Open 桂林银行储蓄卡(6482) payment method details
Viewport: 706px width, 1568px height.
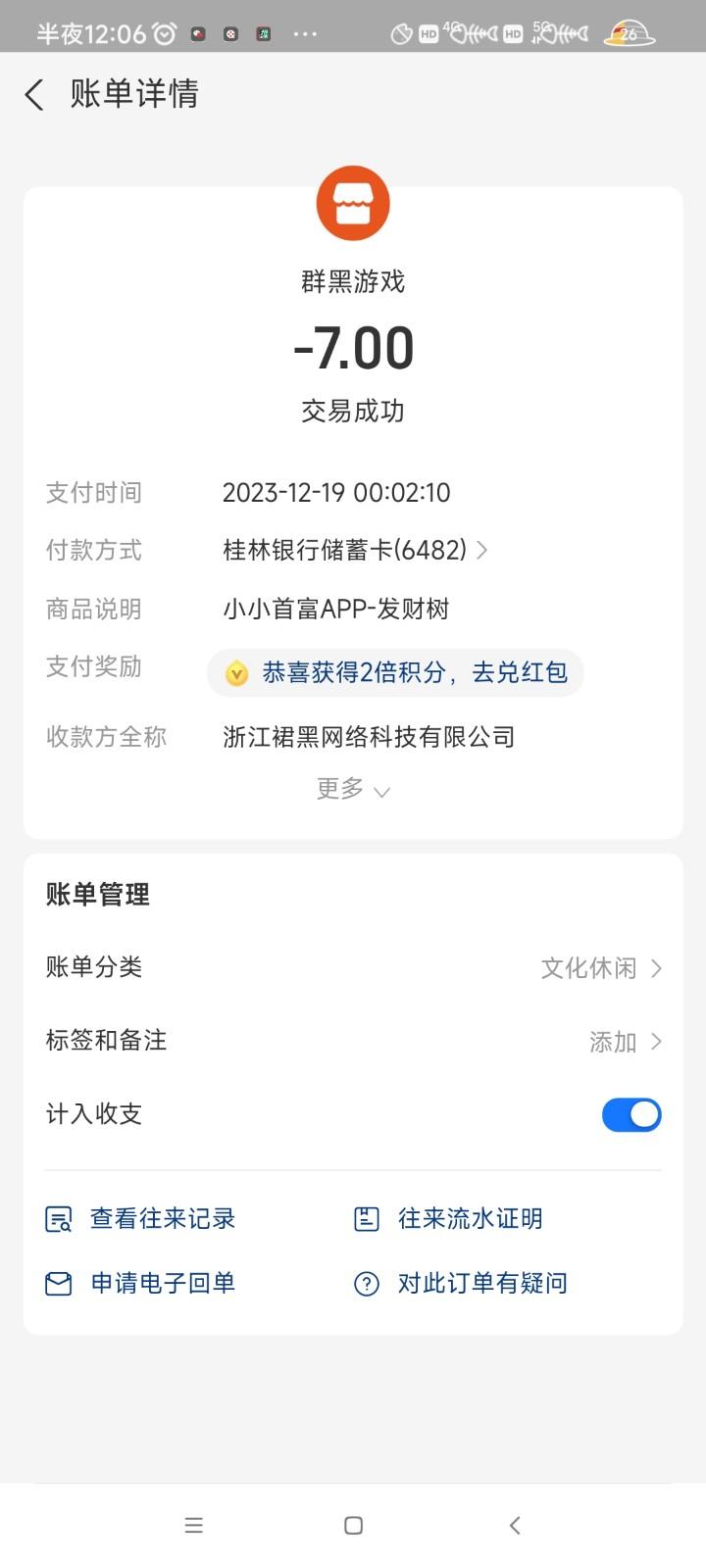pos(355,550)
